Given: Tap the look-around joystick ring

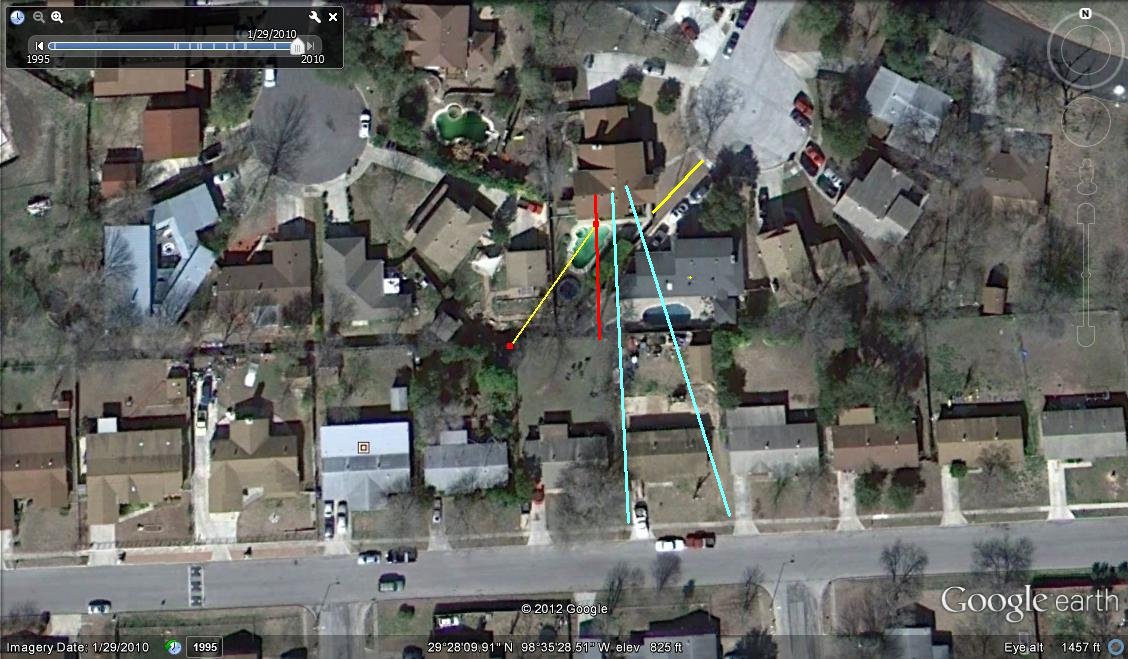Looking at the screenshot, I should pyautogui.click(x=1086, y=50).
